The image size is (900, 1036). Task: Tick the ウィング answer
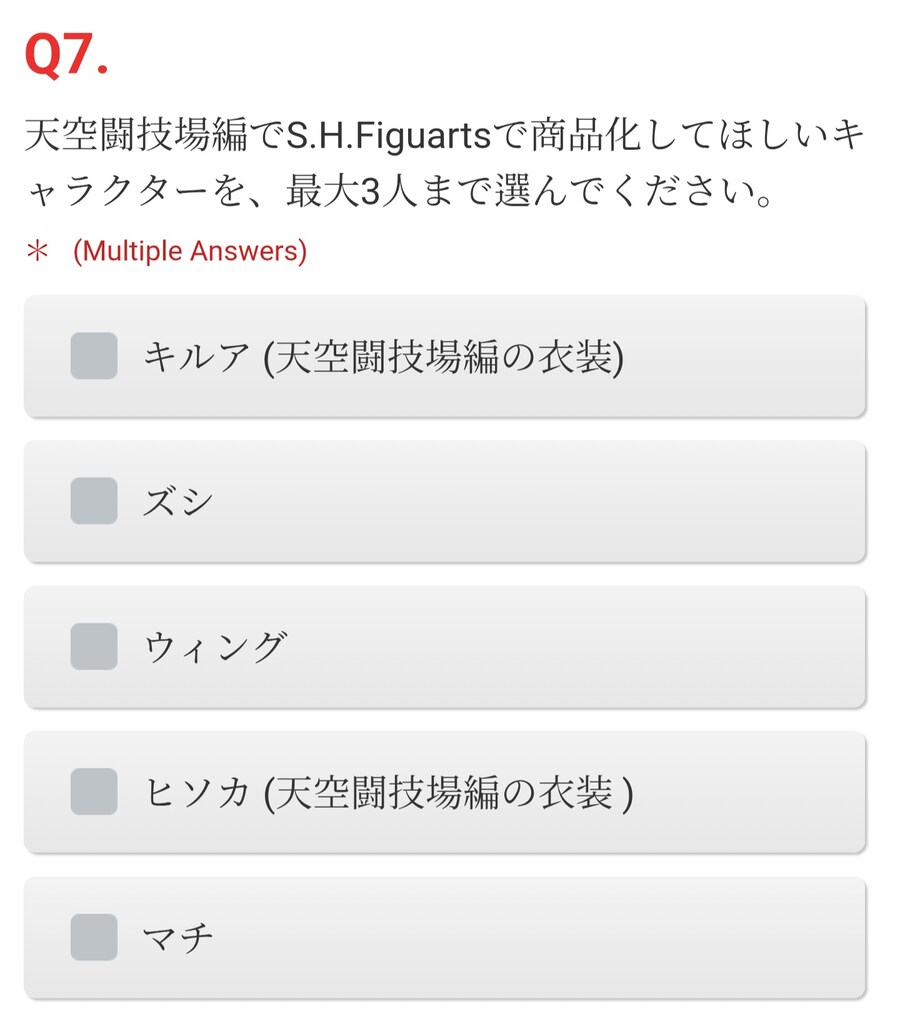click(94, 646)
